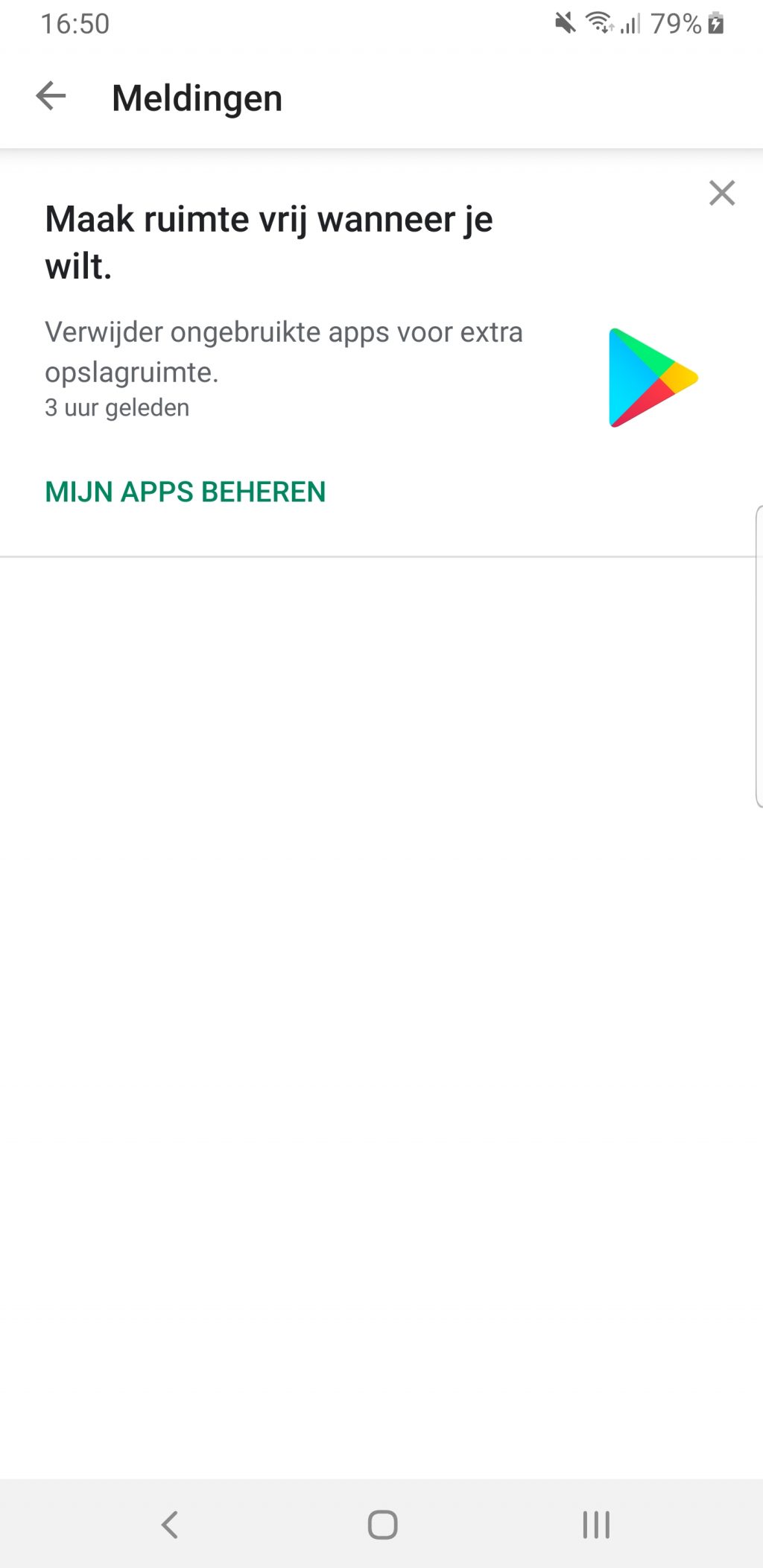763x1568 pixels.
Task: Open recent apps from the navigation bar
Action: pyautogui.click(x=596, y=1524)
